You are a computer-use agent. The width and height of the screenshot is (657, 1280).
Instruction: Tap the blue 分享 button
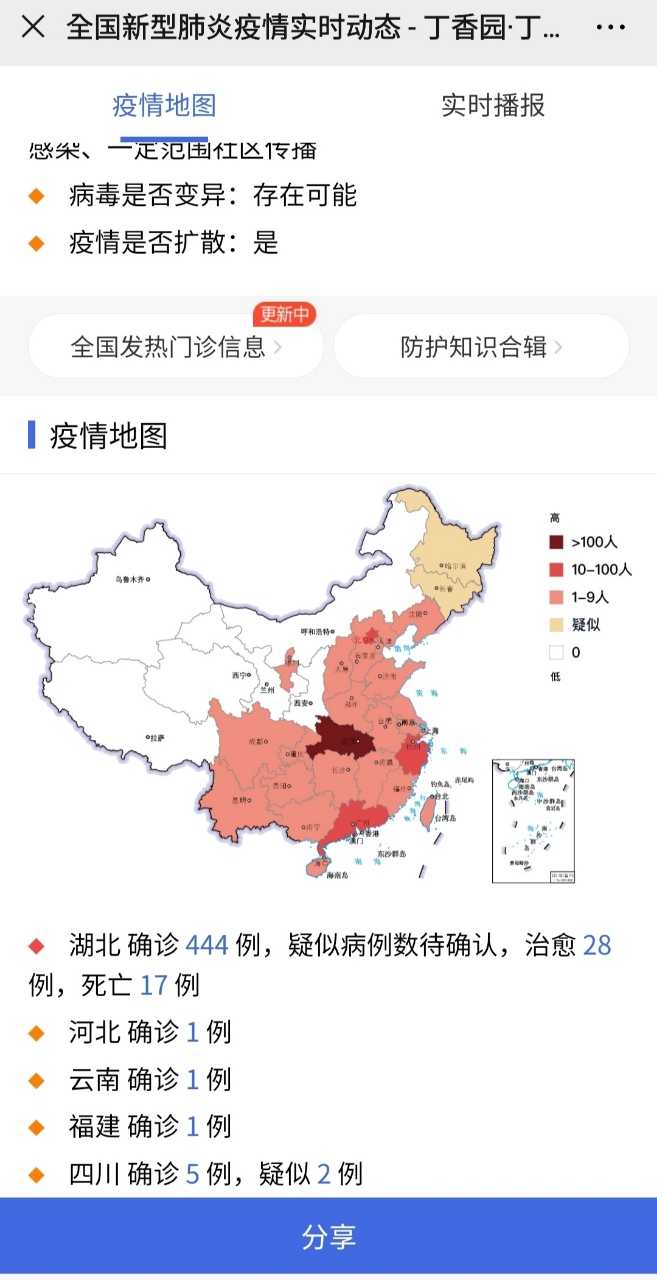click(328, 1236)
